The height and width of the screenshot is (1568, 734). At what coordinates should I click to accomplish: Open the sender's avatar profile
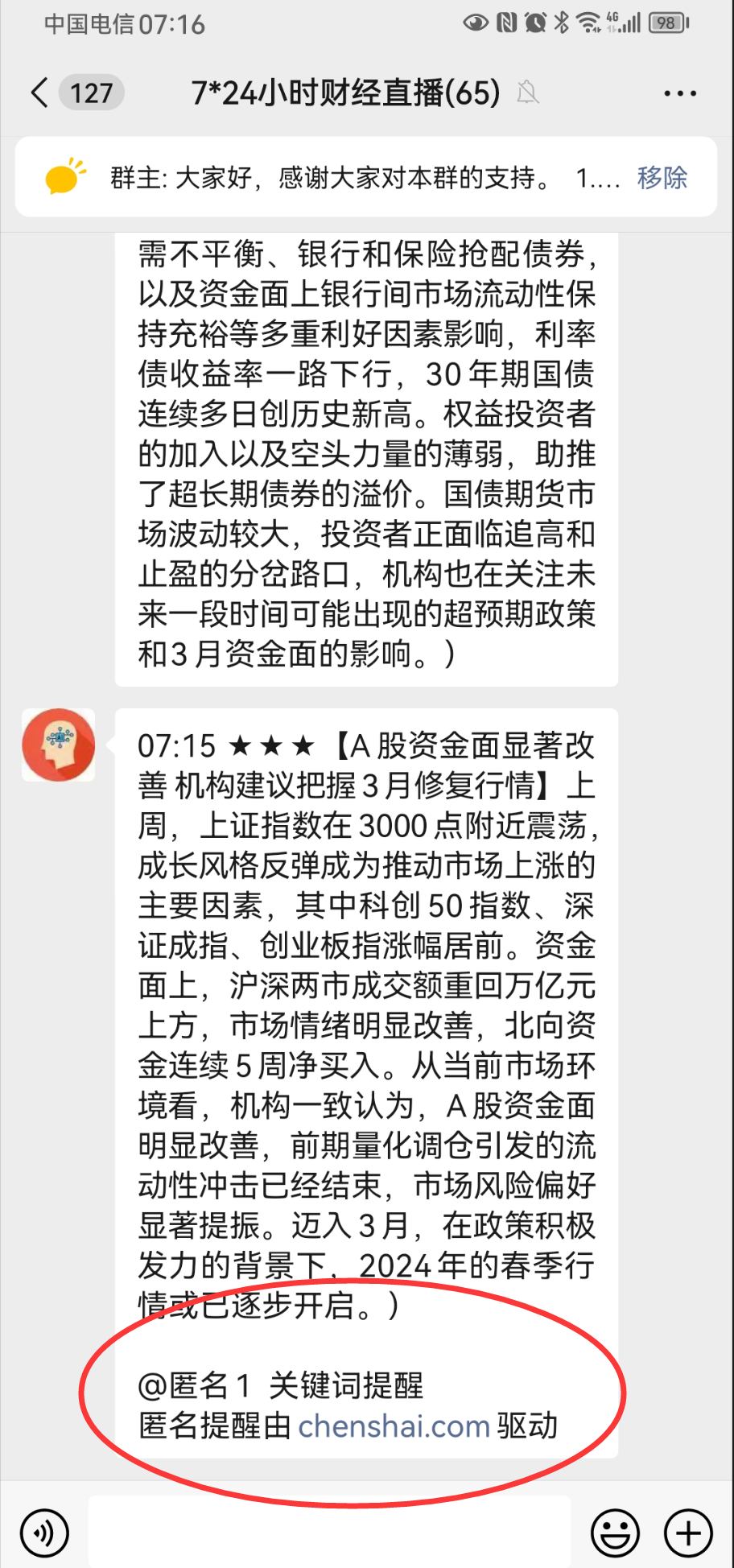click(58, 745)
